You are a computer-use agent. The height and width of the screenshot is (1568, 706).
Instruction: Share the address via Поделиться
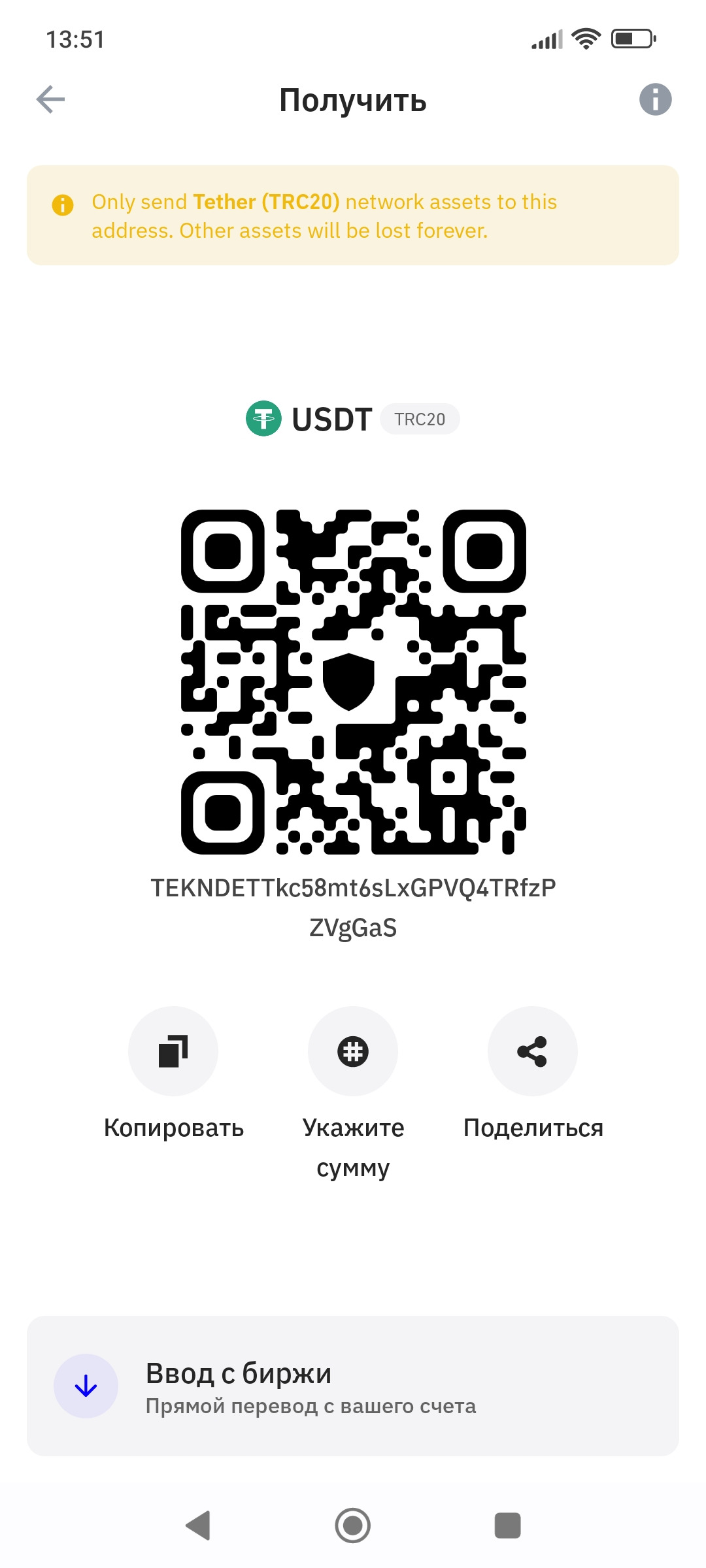(532, 1051)
